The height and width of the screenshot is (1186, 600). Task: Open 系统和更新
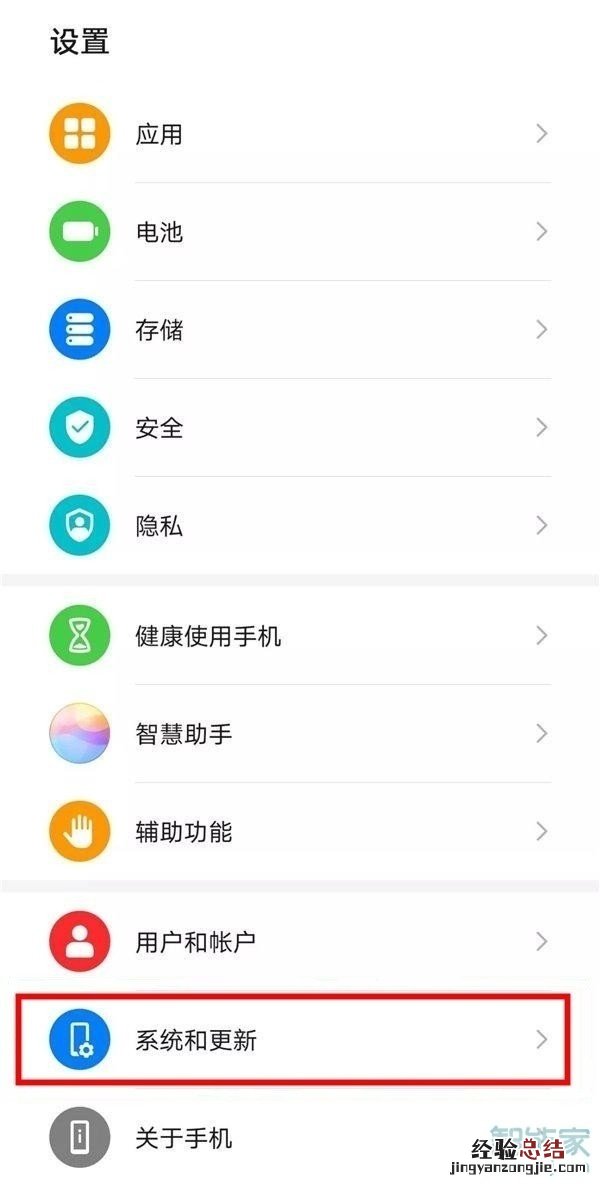(x=300, y=1040)
